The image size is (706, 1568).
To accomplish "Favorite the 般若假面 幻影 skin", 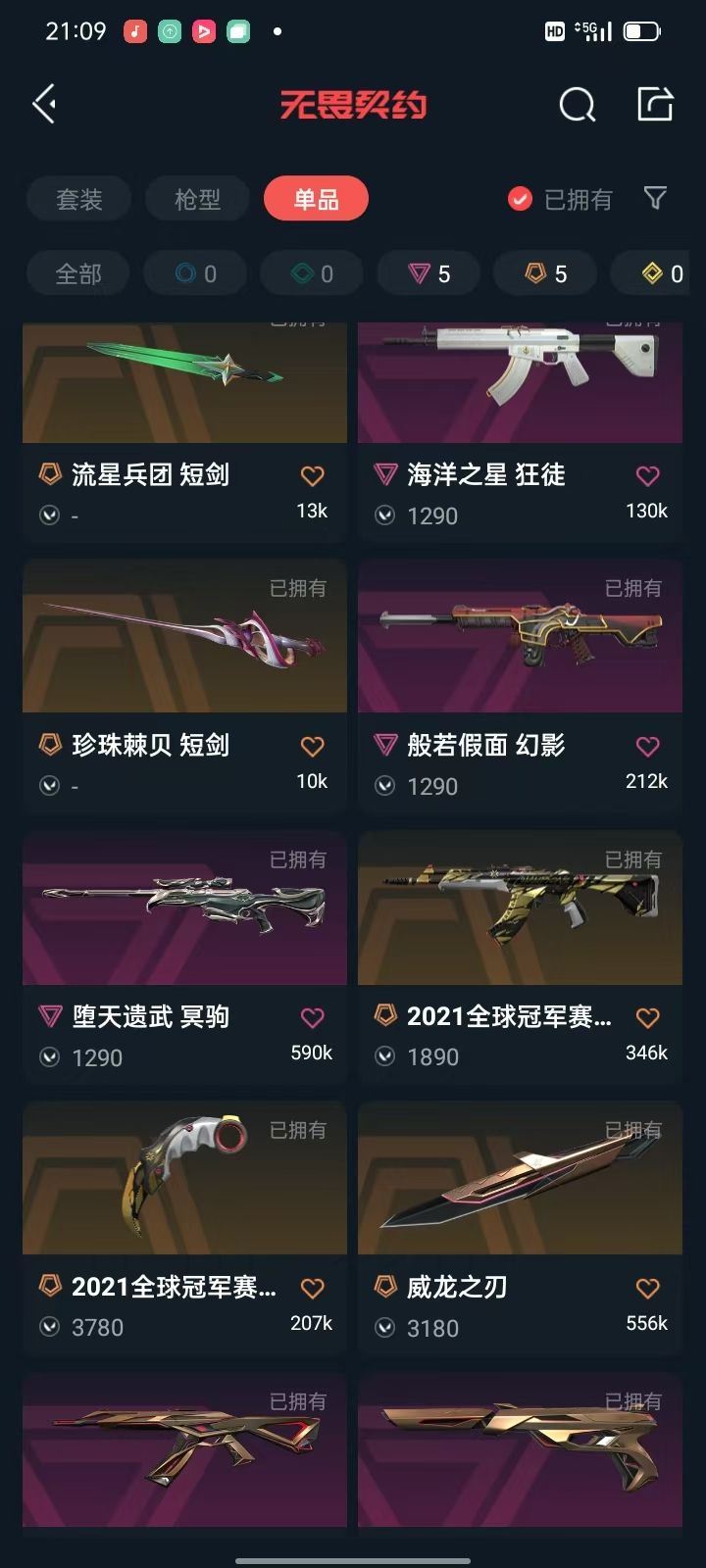I will click(648, 746).
